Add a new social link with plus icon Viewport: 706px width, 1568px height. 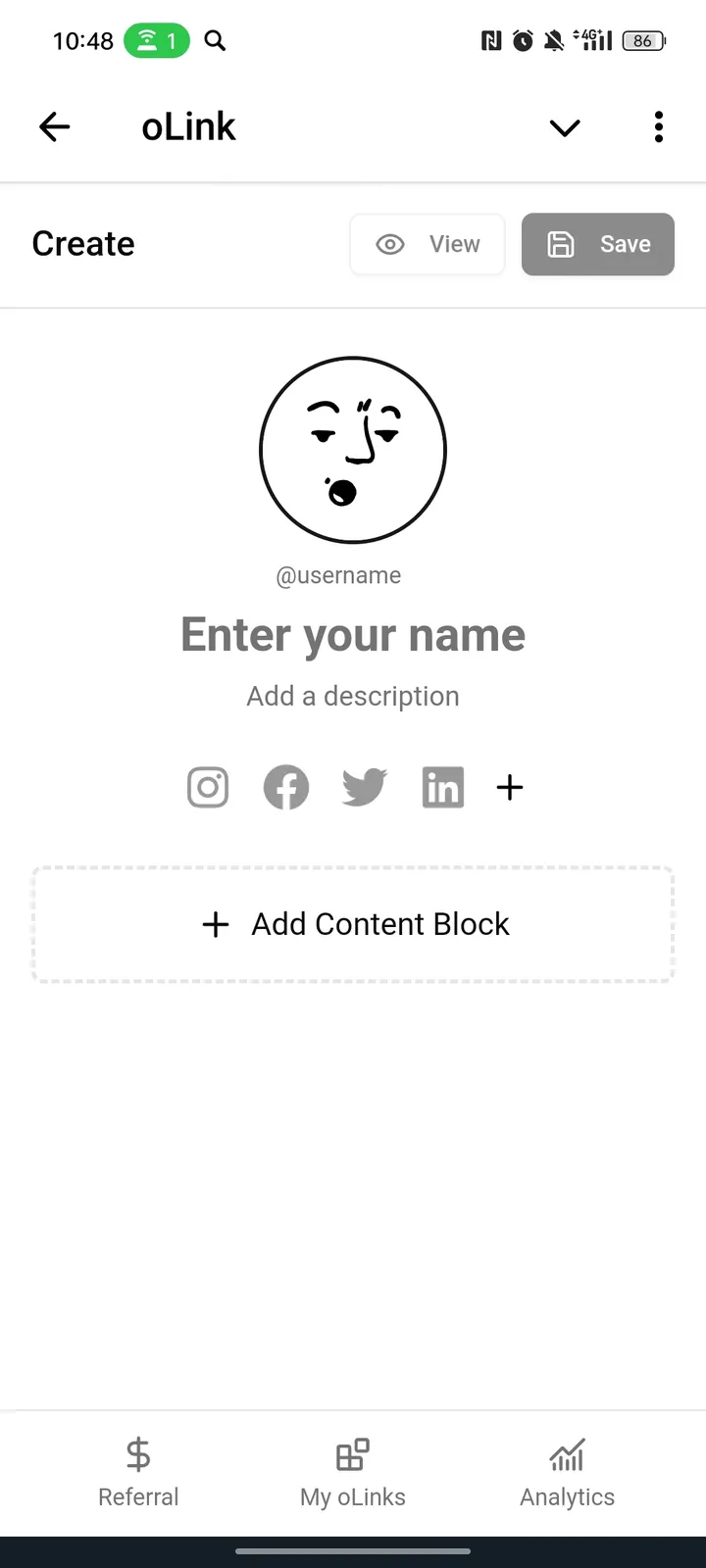click(x=509, y=787)
